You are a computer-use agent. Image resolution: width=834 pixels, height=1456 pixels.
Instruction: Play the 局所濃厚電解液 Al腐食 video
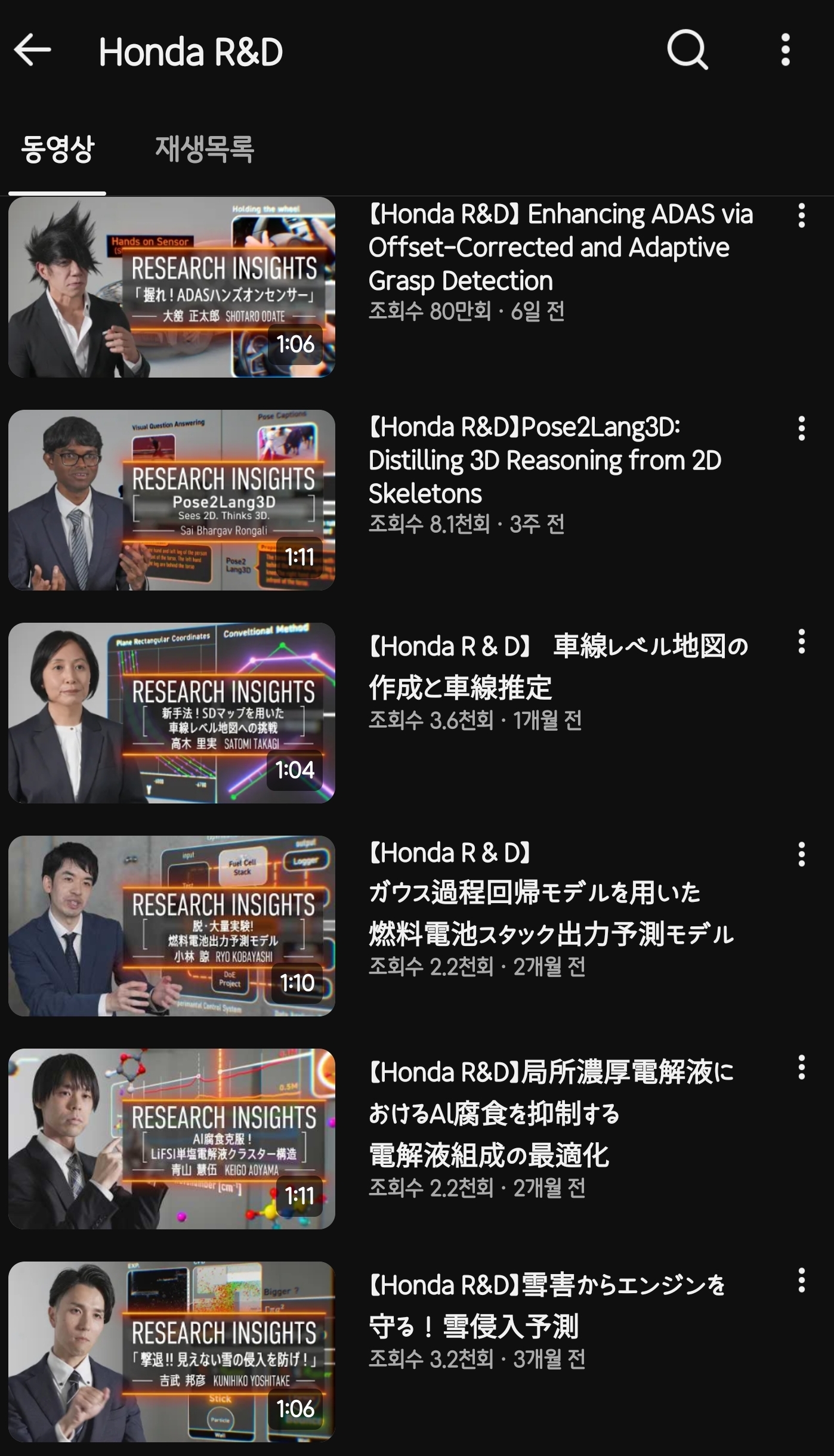[172, 1139]
